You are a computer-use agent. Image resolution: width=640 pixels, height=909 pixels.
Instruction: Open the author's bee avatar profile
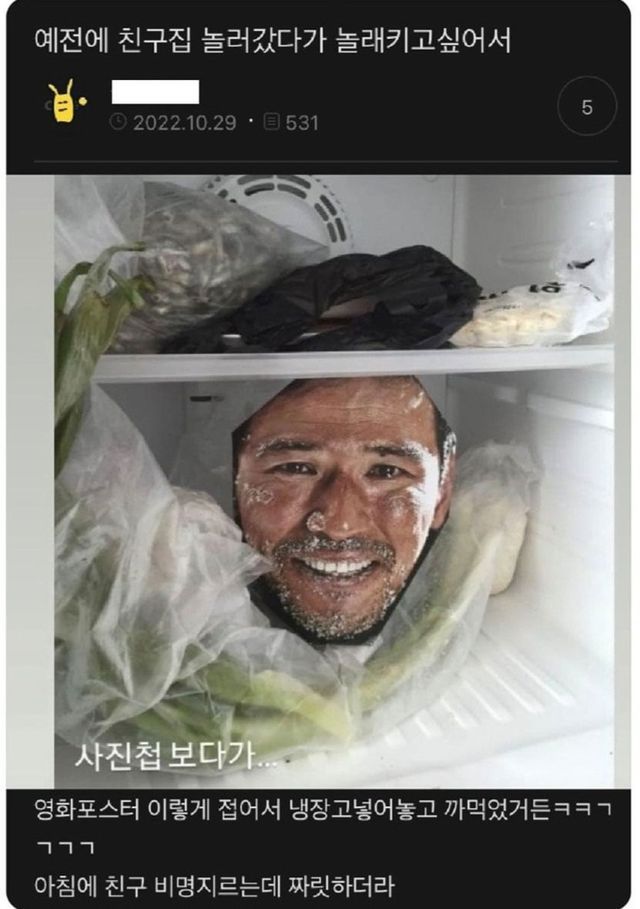pos(66,104)
